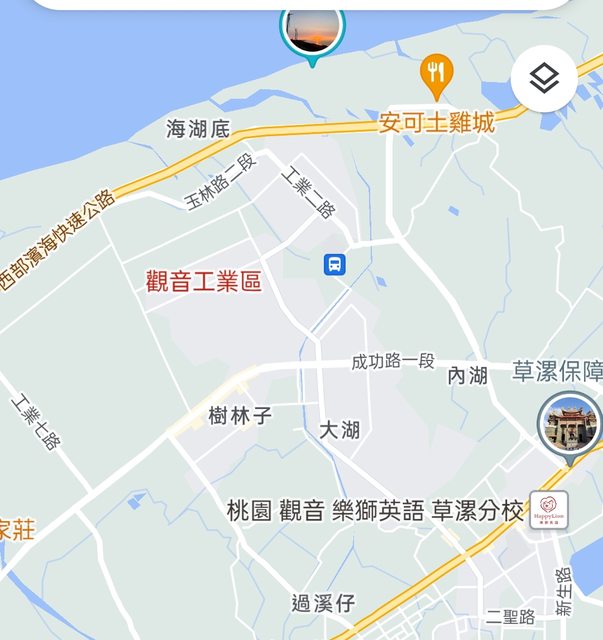
Task: Open the temple photo pin near 草漯
Action: (x=571, y=424)
